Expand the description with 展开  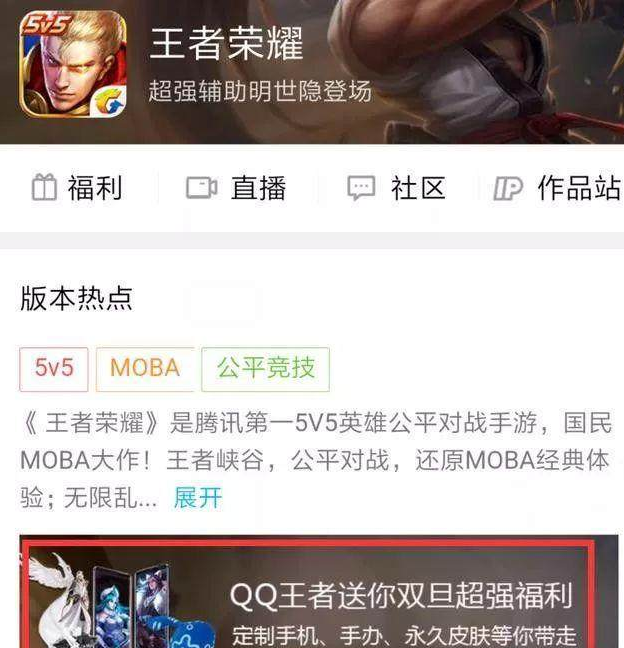tap(198, 498)
